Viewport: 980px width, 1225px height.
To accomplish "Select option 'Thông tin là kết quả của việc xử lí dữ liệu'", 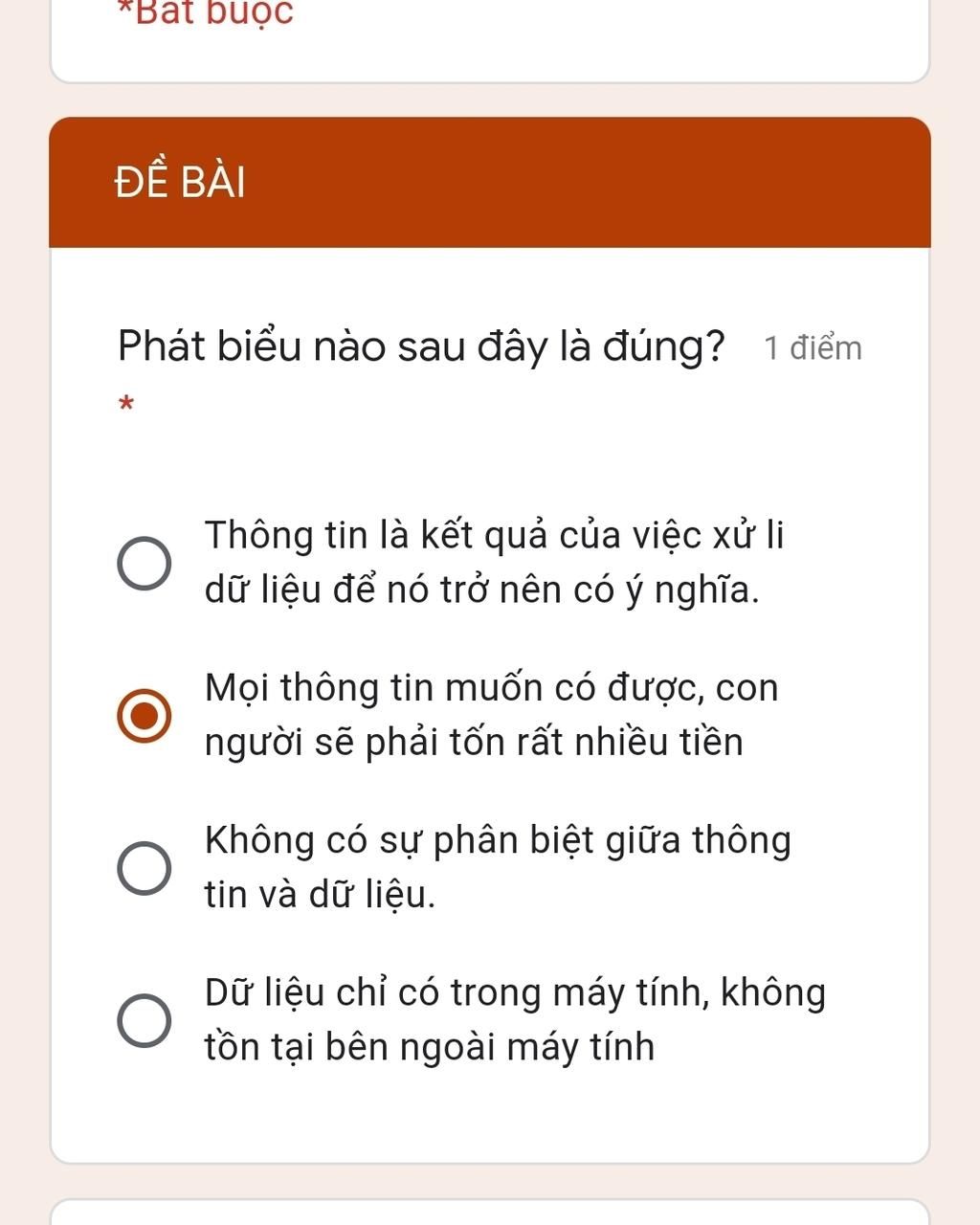I will [145, 563].
